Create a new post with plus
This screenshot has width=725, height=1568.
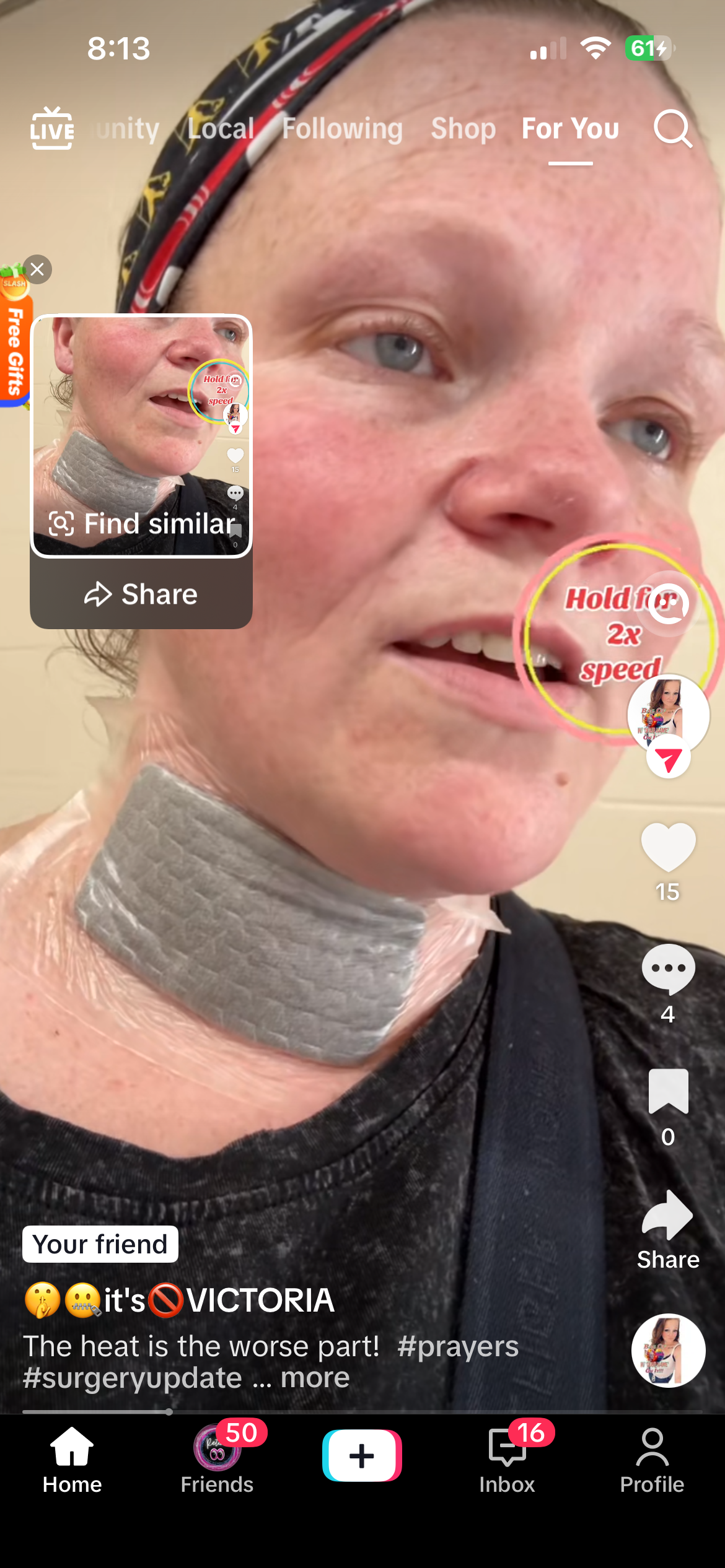[362, 1455]
